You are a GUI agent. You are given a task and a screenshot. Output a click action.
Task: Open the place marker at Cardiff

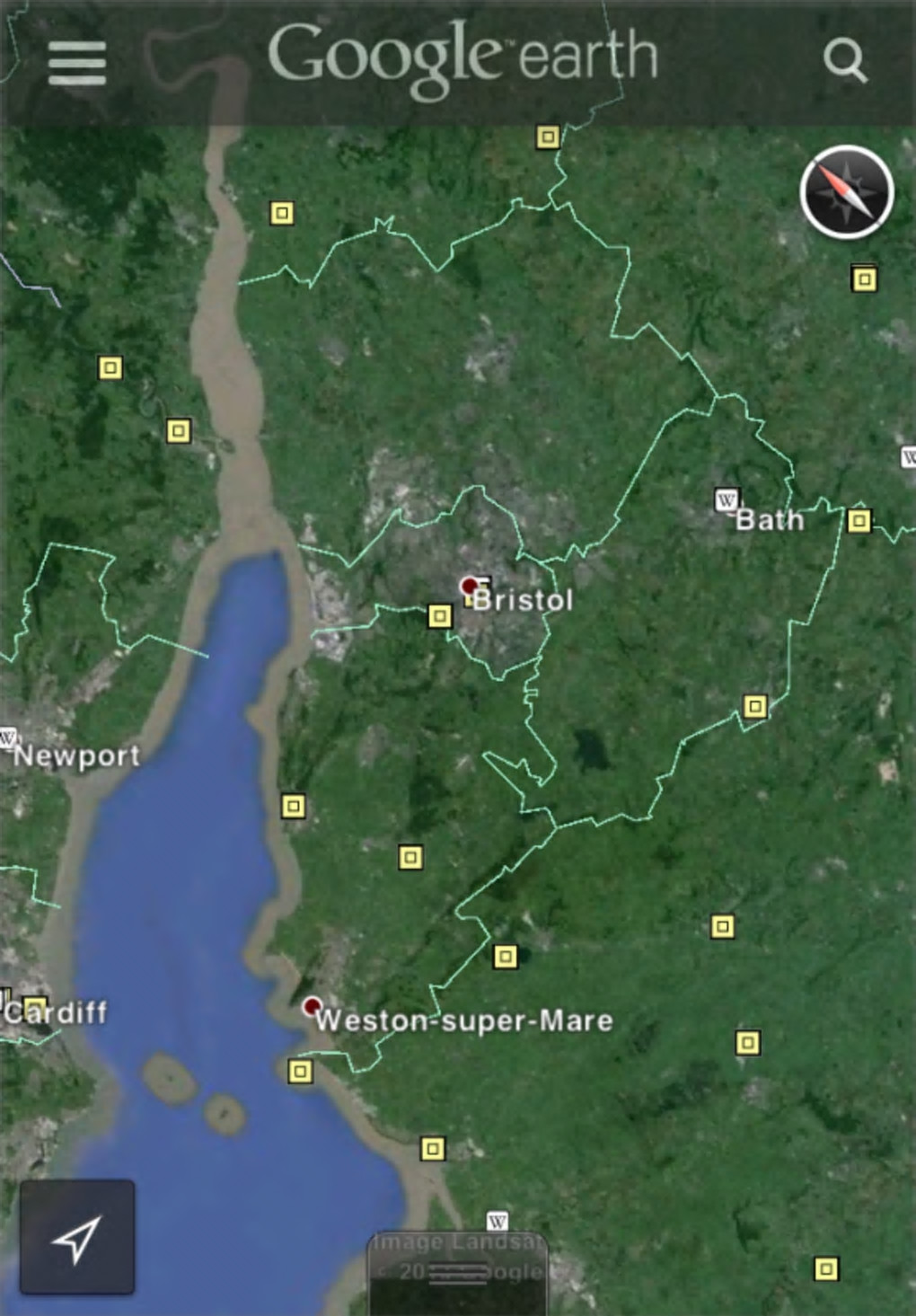click(35, 1006)
